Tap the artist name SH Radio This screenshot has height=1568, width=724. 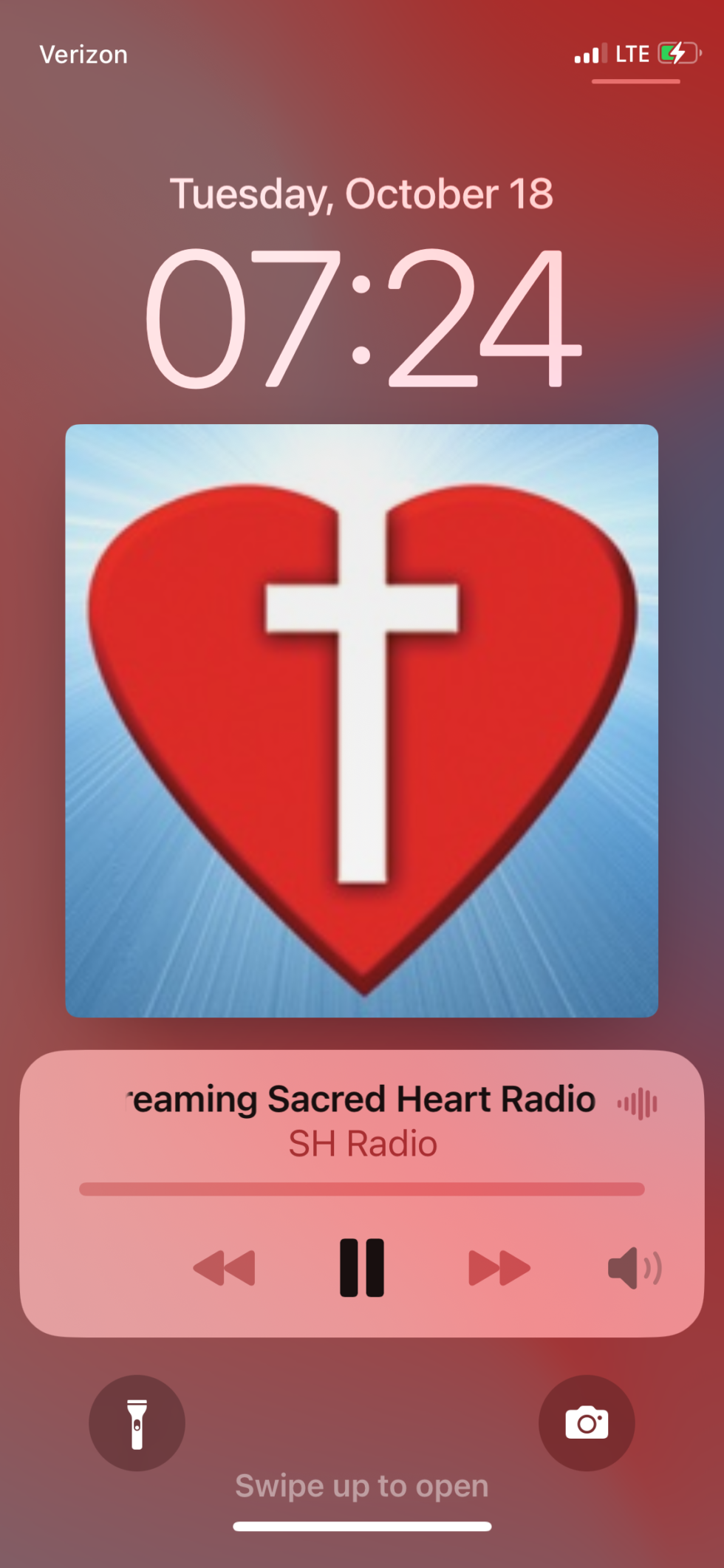point(361,1142)
